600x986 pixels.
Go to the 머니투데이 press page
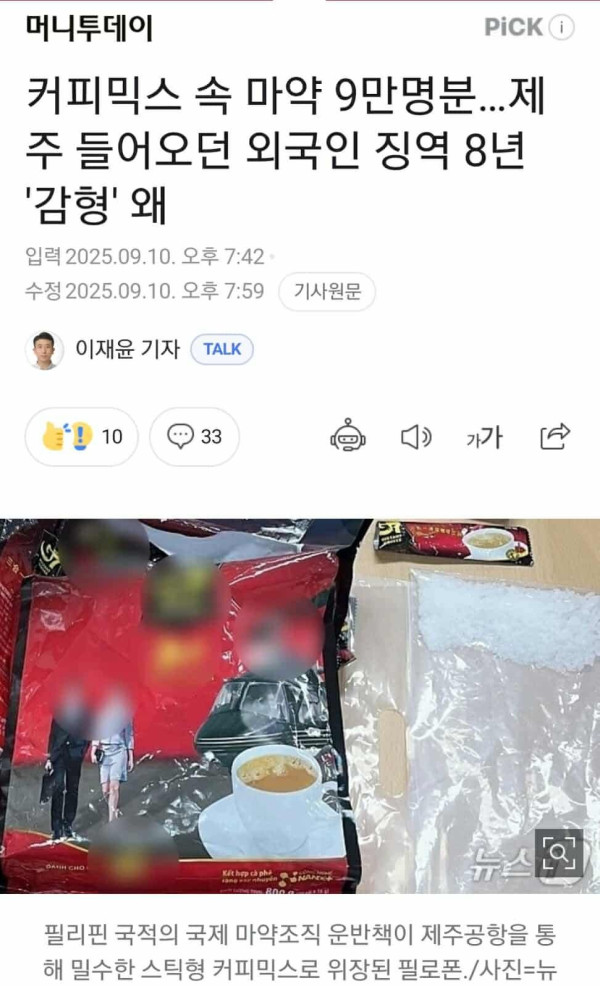(89, 28)
